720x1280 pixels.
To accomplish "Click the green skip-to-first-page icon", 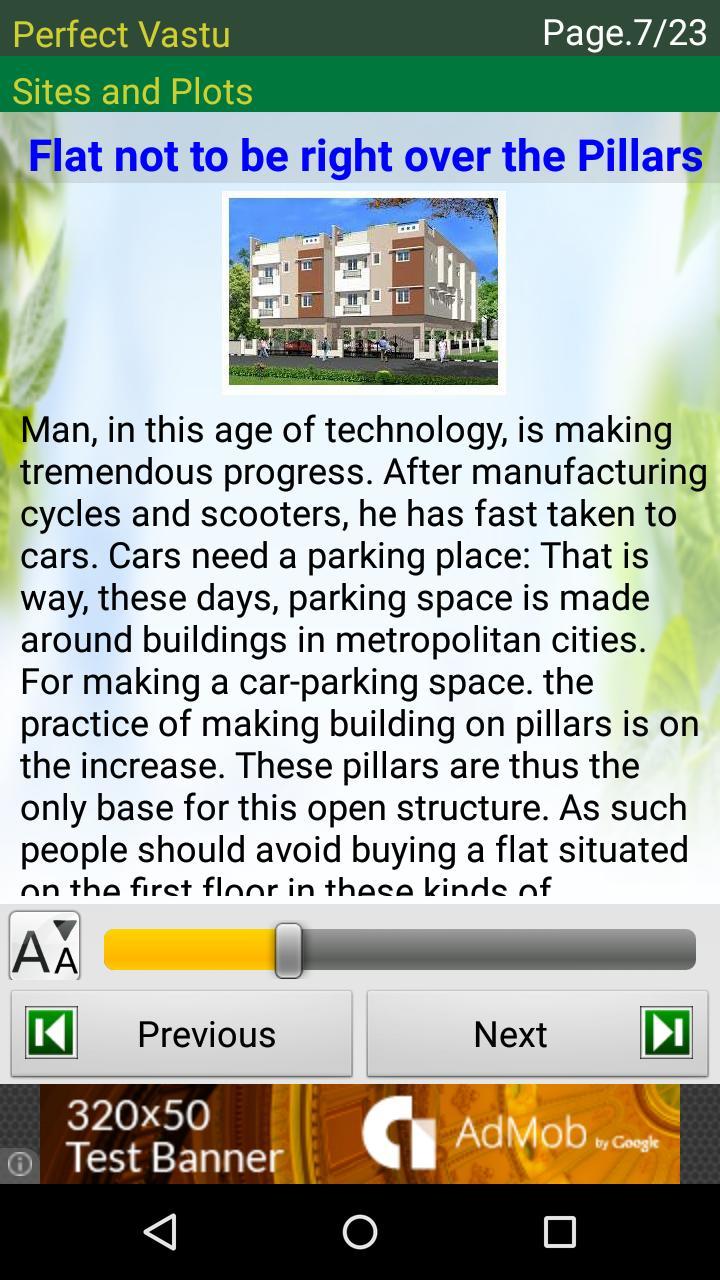I will (x=50, y=1034).
